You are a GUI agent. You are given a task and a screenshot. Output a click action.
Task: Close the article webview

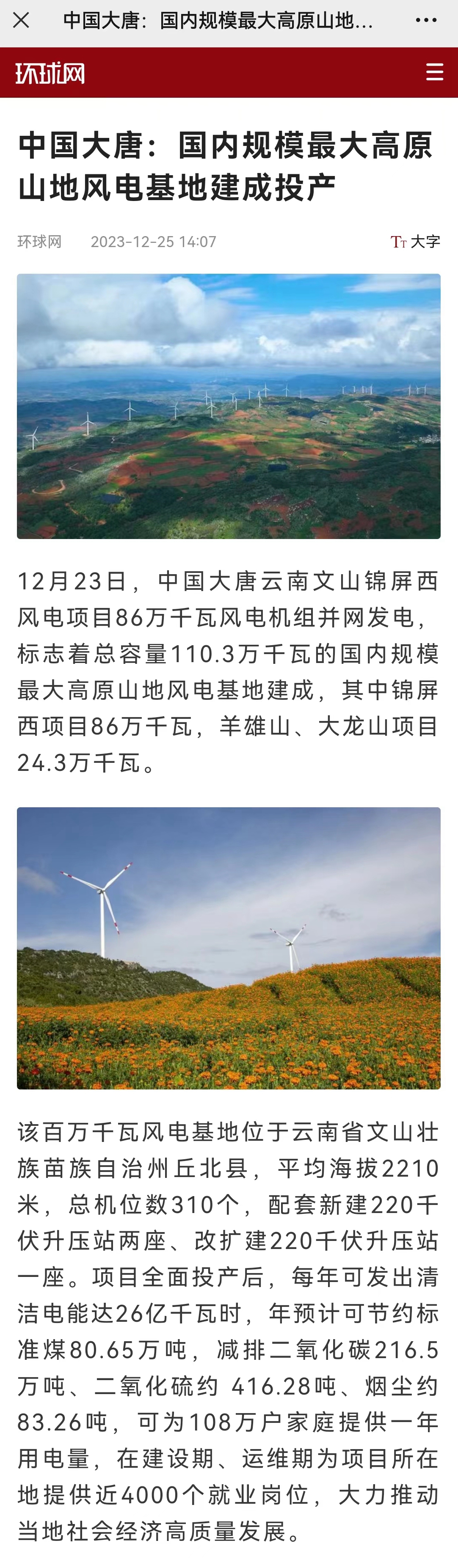click(x=21, y=21)
